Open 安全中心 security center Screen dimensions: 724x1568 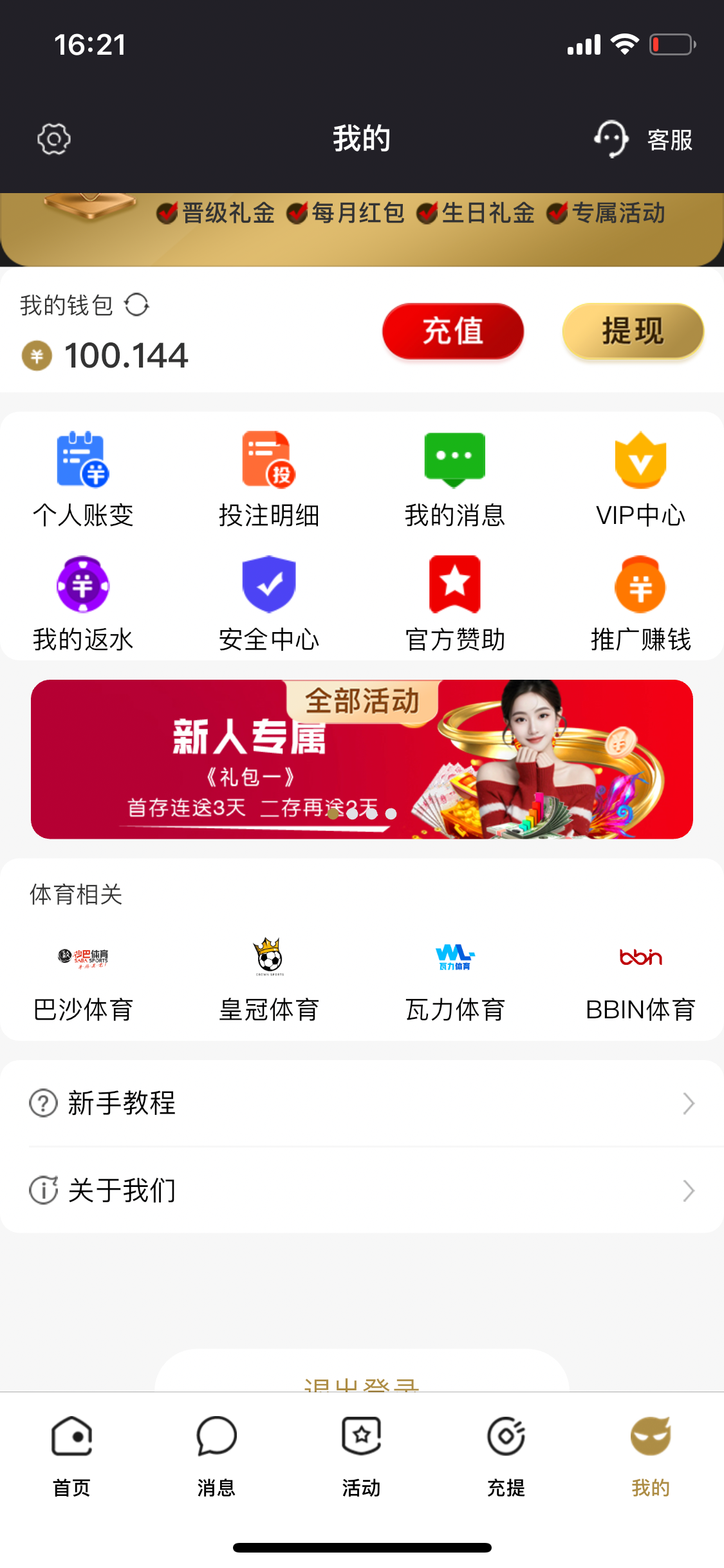pyautogui.click(x=269, y=603)
